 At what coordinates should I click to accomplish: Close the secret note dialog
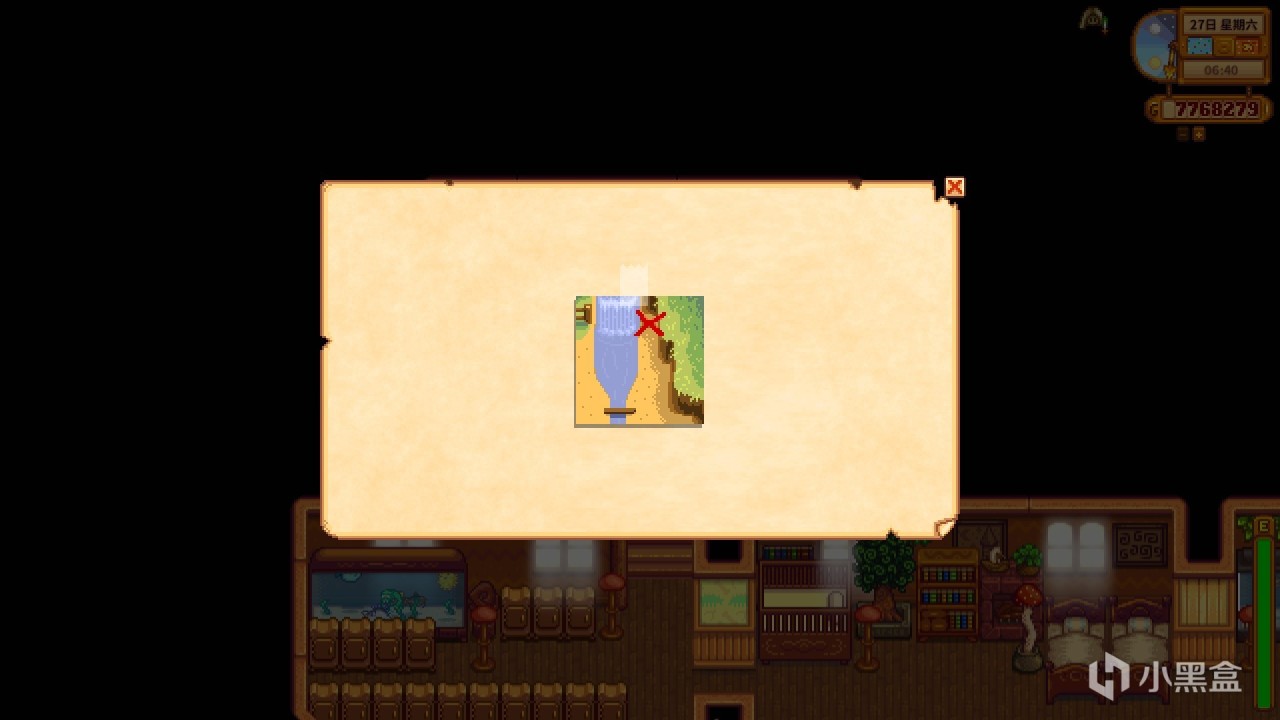pyautogui.click(x=954, y=187)
